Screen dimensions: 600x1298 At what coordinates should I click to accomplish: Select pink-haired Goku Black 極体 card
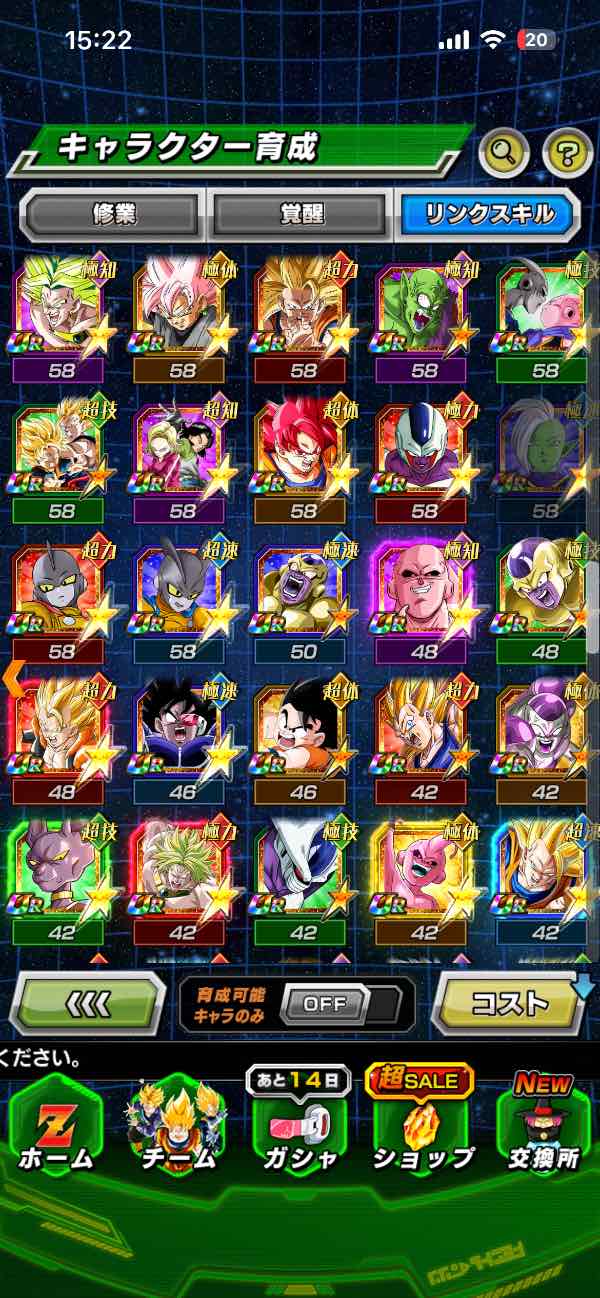pyautogui.click(x=180, y=305)
